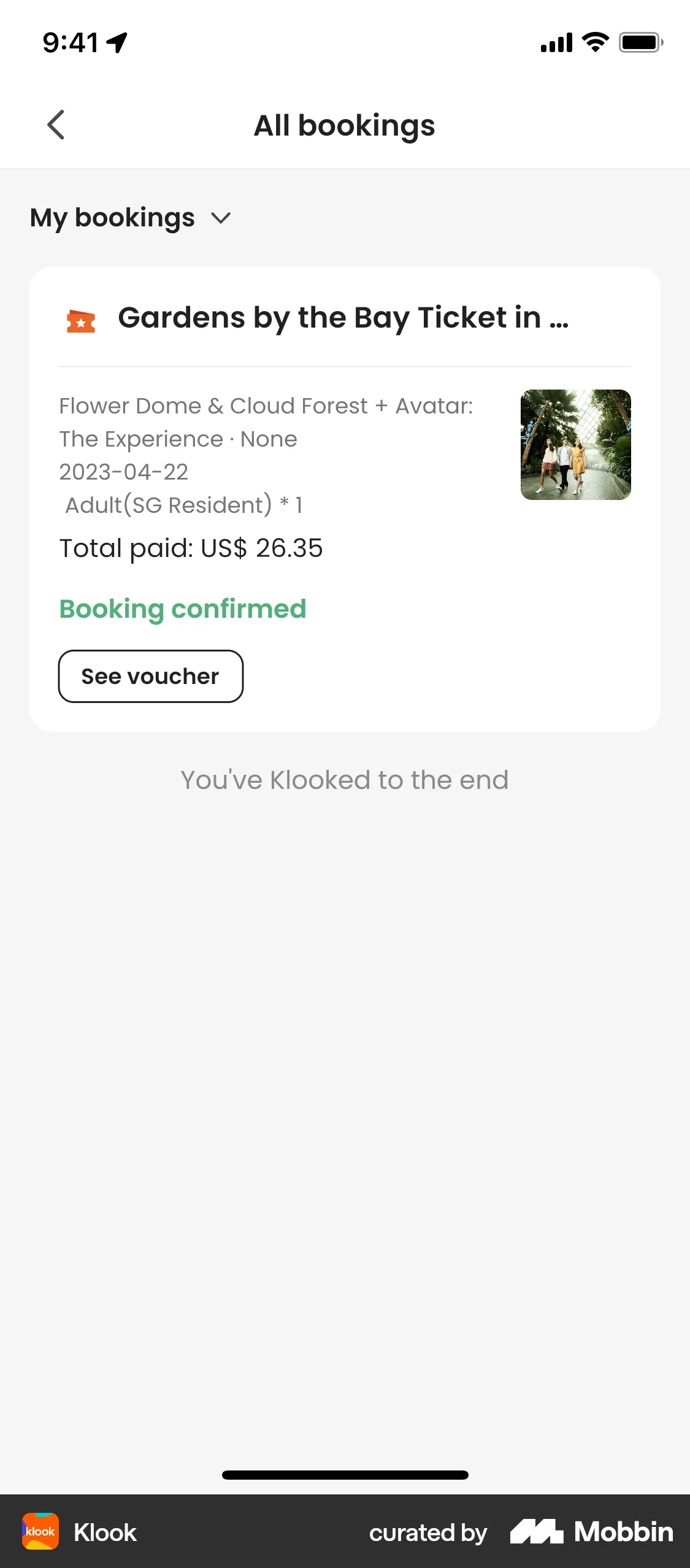Open the Gardens by the Bay booking title
This screenshot has height=1568, width=690.
click(x=343, y=318)
